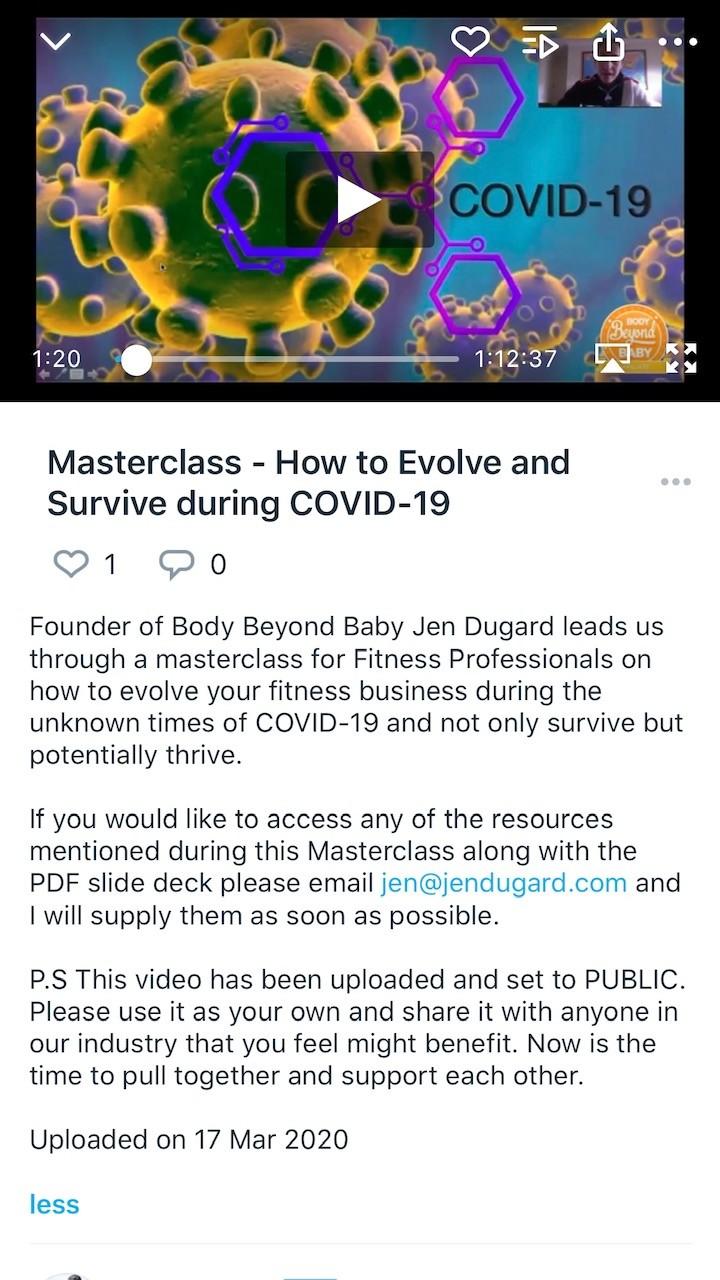Like the video from the player heart icon

(470, 41)
